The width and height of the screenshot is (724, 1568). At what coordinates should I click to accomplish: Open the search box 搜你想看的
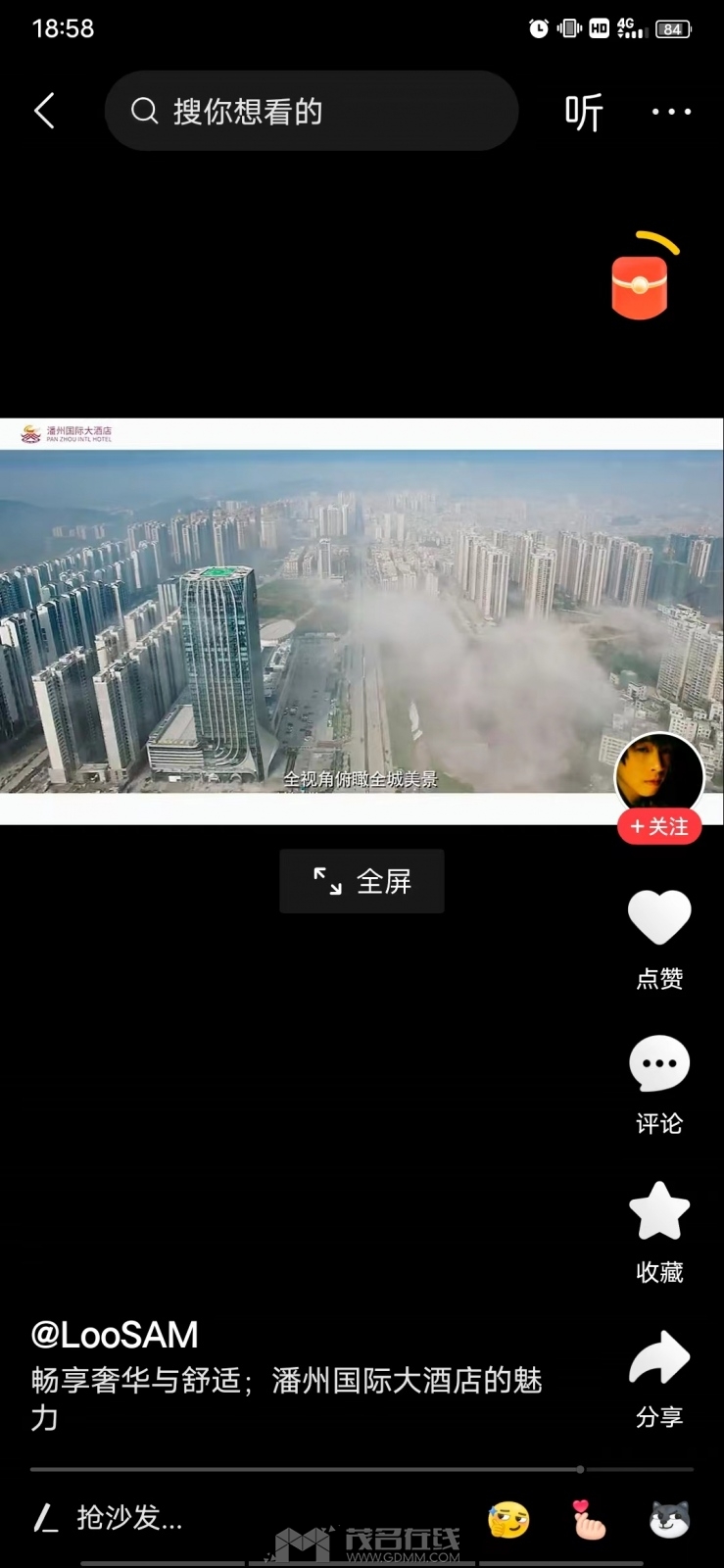tap(311, 111)
